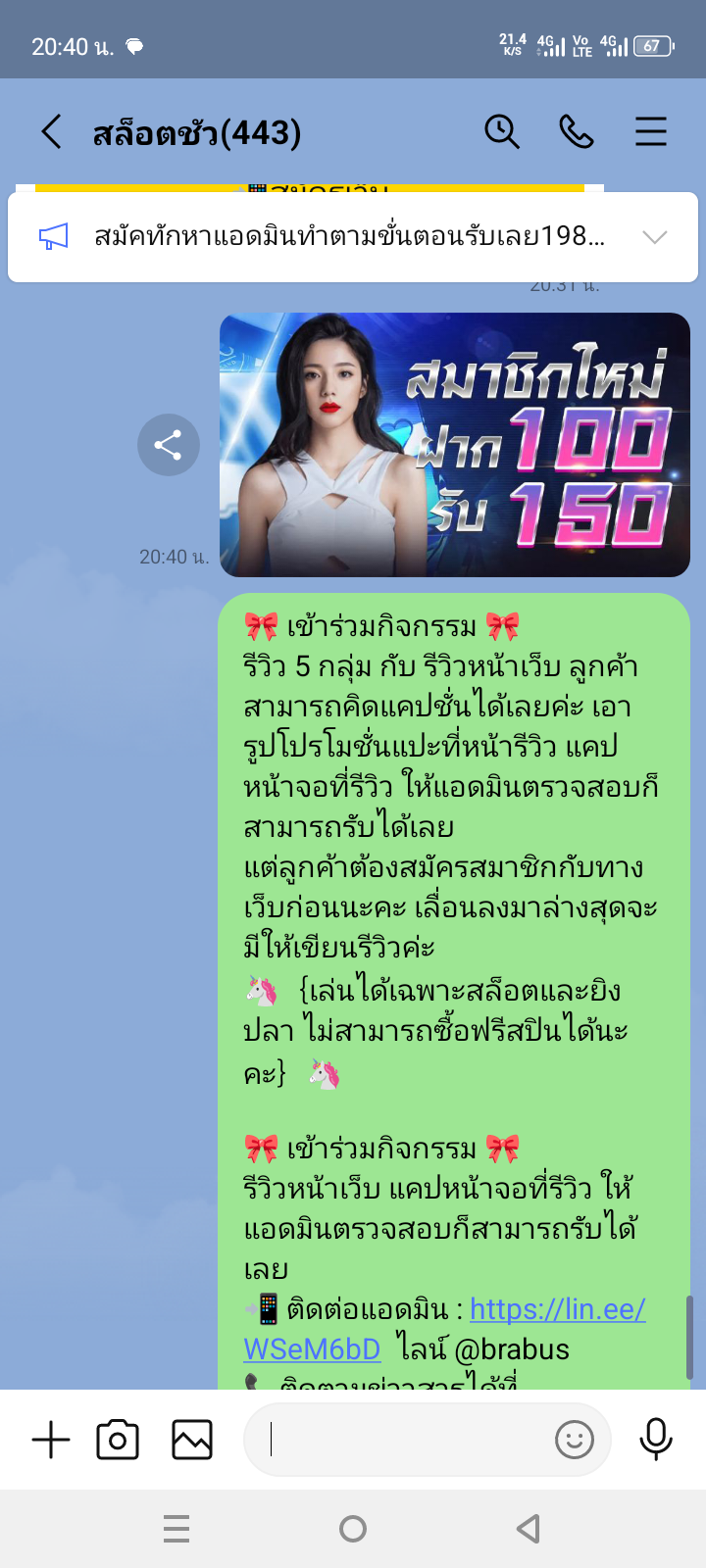Open the photo gallery picker

pos(192,1440)
